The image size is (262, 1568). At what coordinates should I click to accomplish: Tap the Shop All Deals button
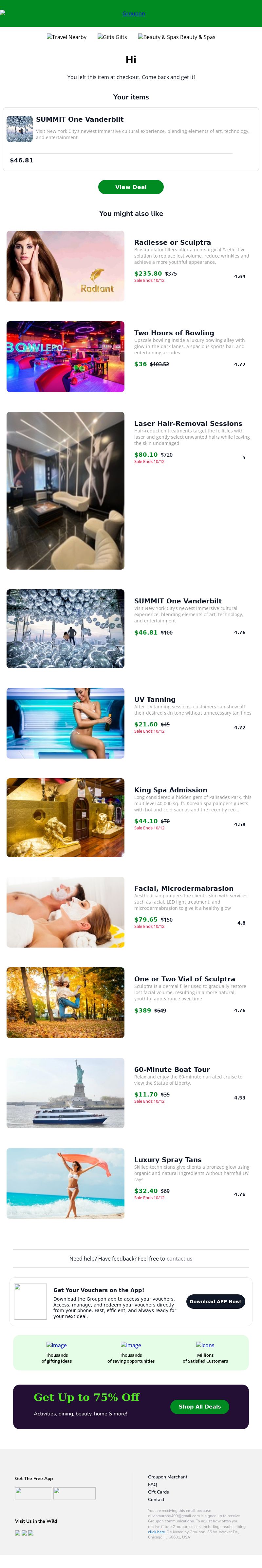click(x=199, y=1407)
